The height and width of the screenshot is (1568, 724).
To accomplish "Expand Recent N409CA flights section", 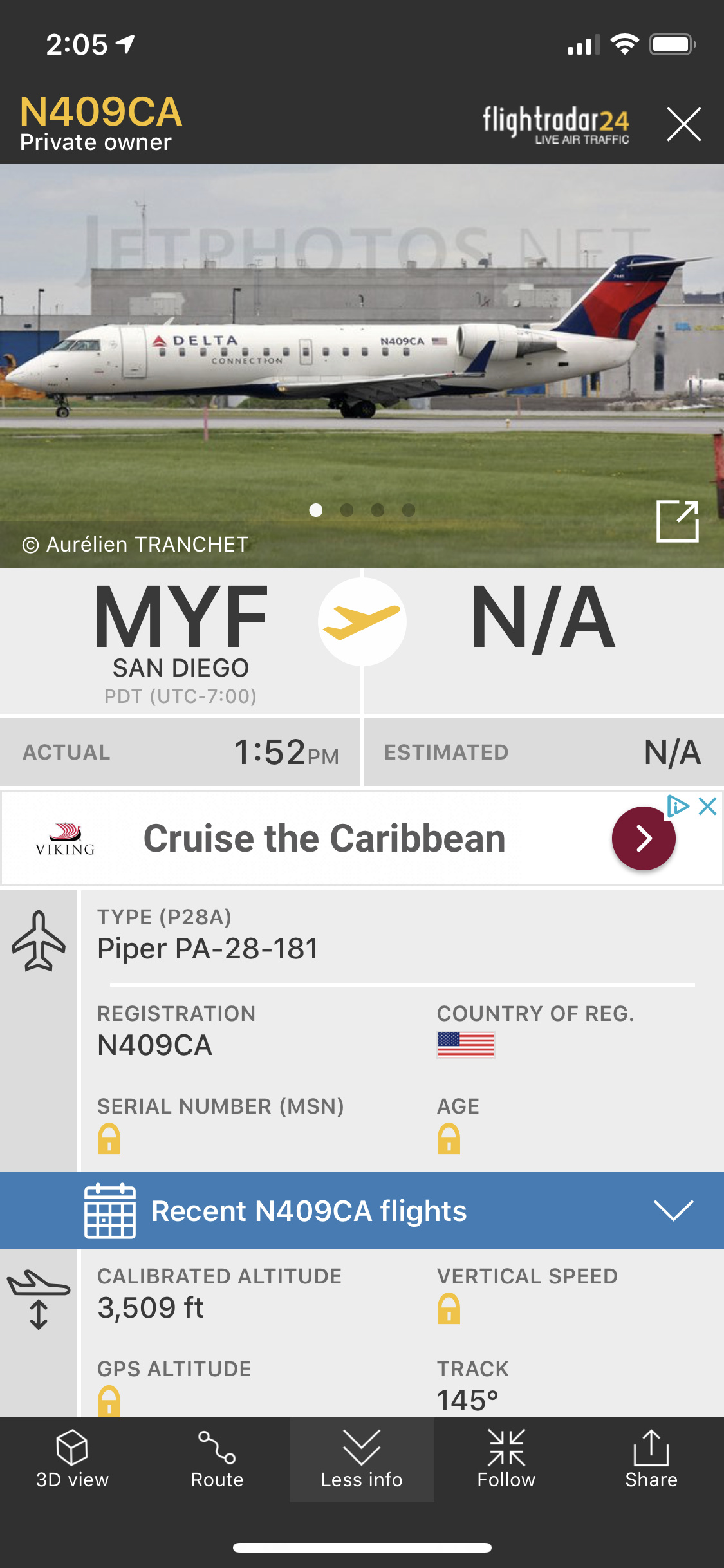I will point(673,1210).
